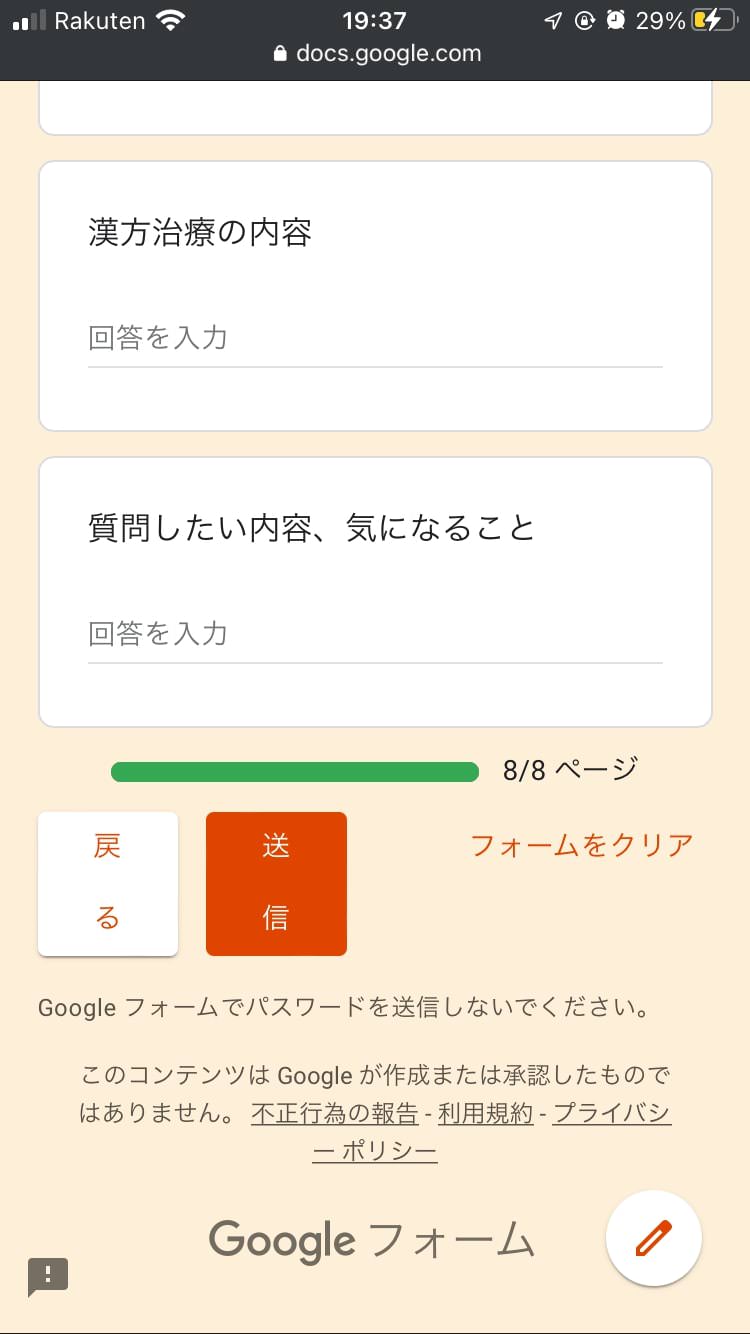Open the 不正行為の報告 link

click(x=334, y=1113)
